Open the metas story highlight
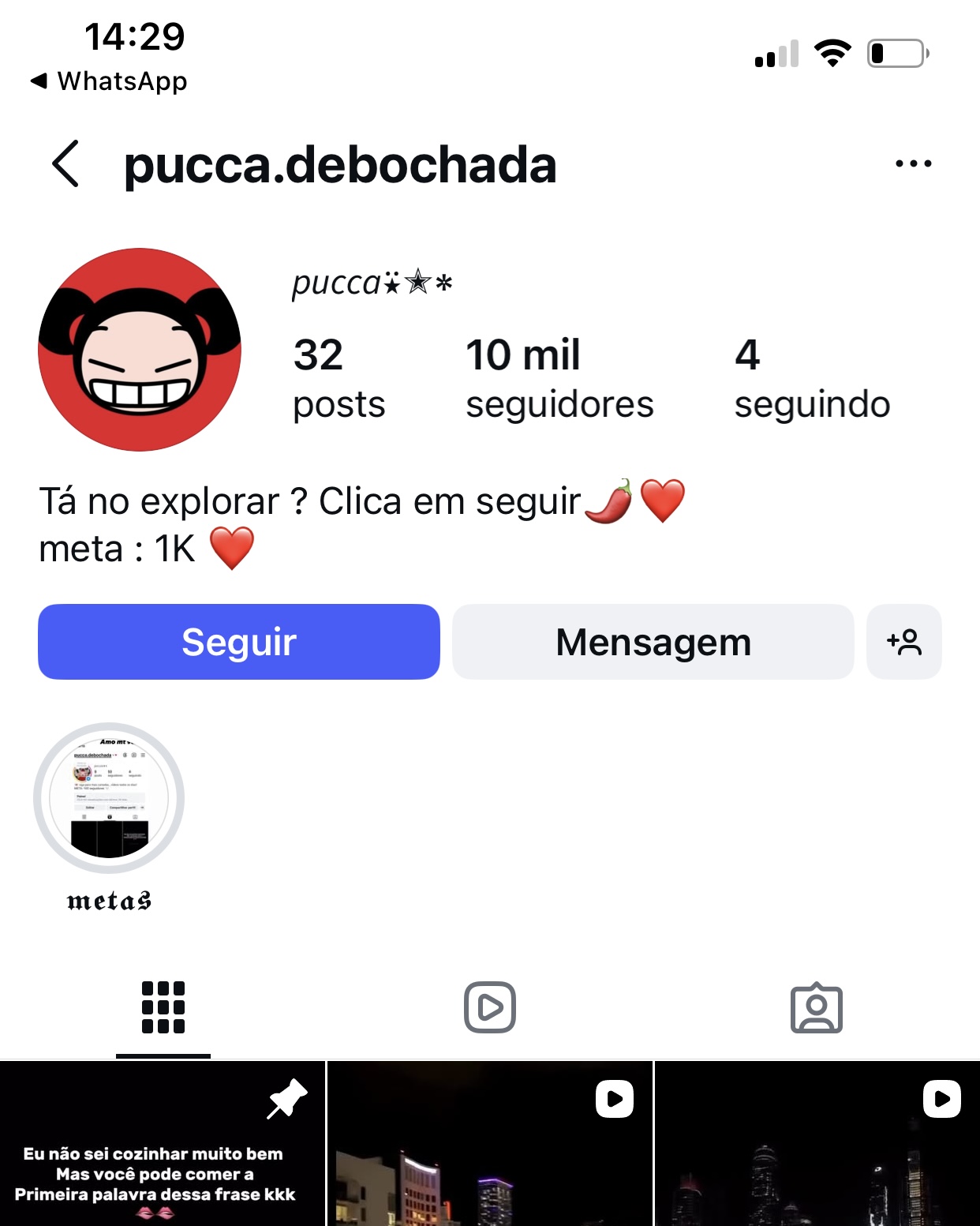The image size is (980, 1226). point(109,798)
